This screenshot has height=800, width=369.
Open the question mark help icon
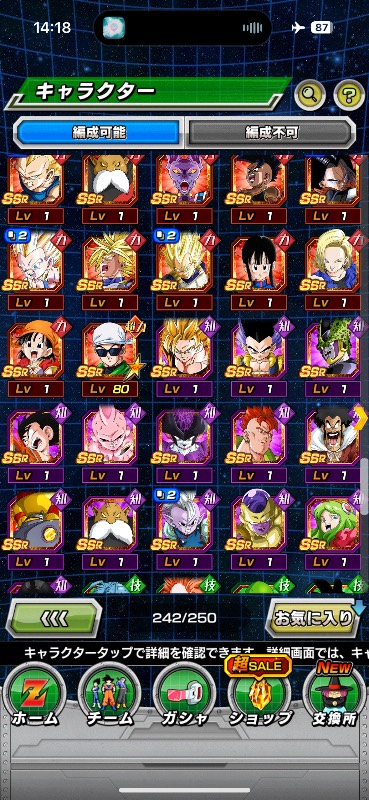(x=349, y=94)
